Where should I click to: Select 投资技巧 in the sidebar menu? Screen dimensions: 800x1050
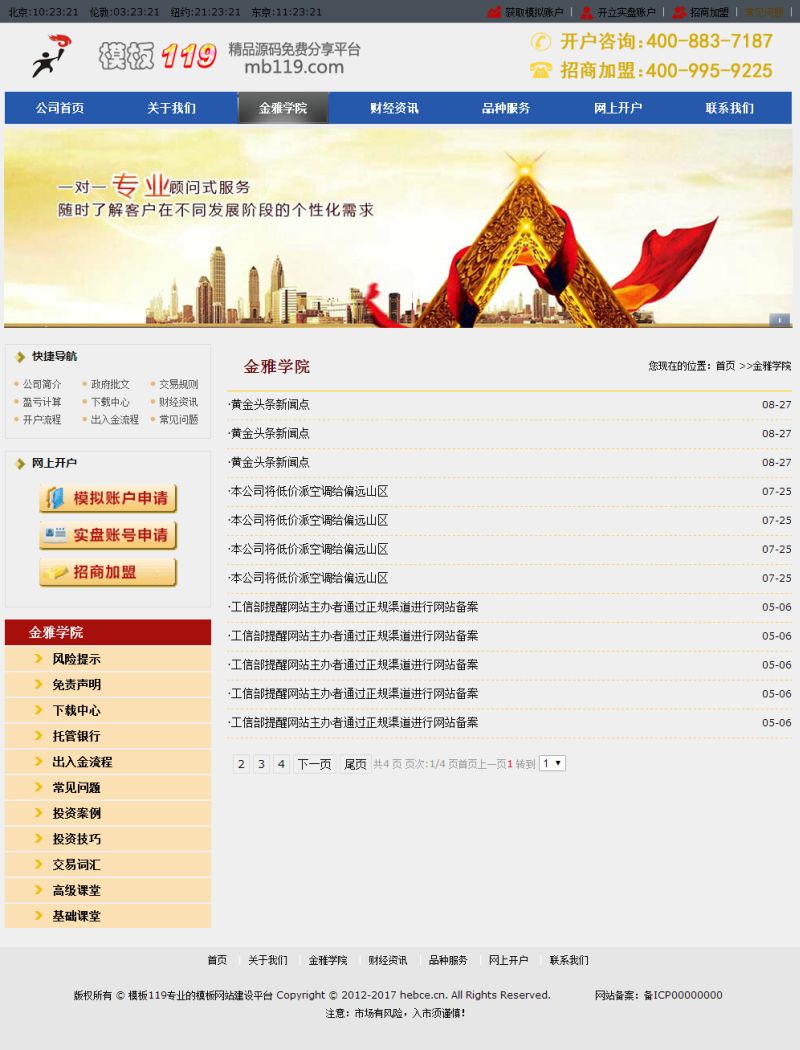pyautogui.click(x=76, y=839)
